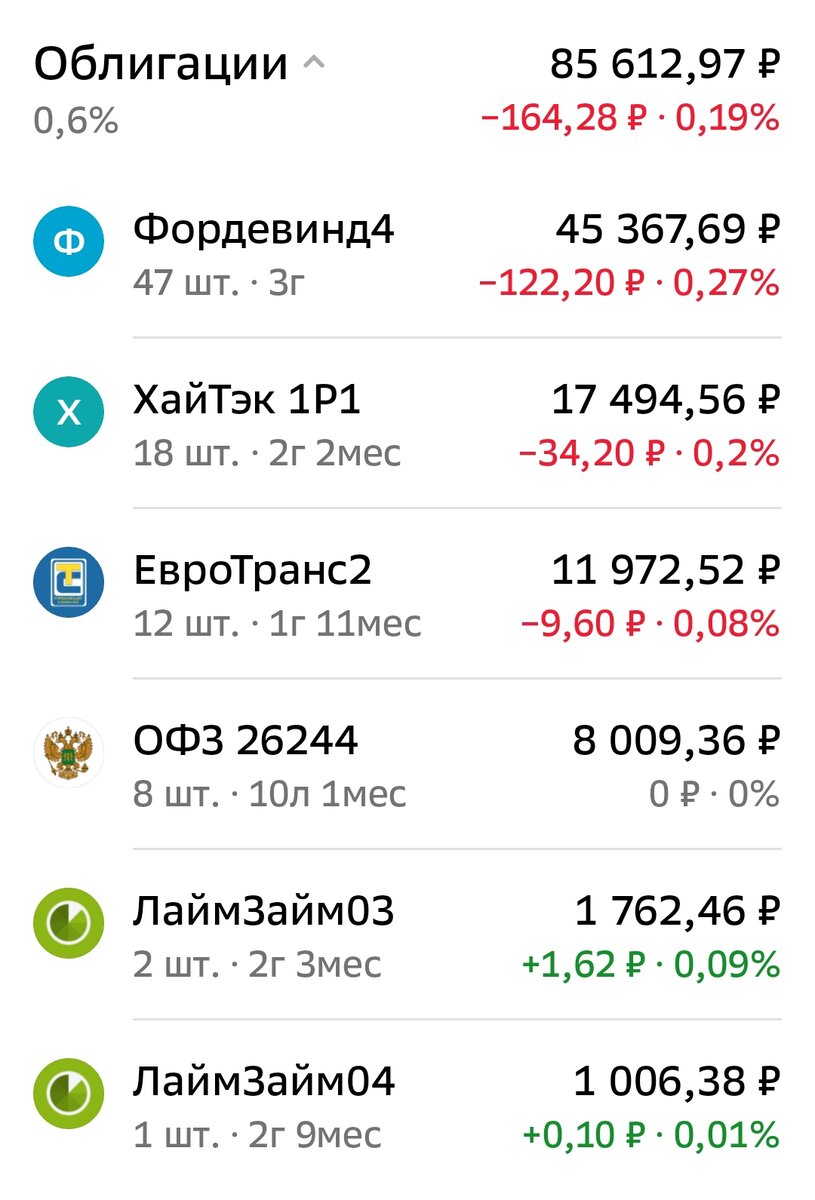The width and height of the screenshot is (815, 1200).
Task: Click the Фордевинд4 bond logo icon
Action: coord(67,240)
